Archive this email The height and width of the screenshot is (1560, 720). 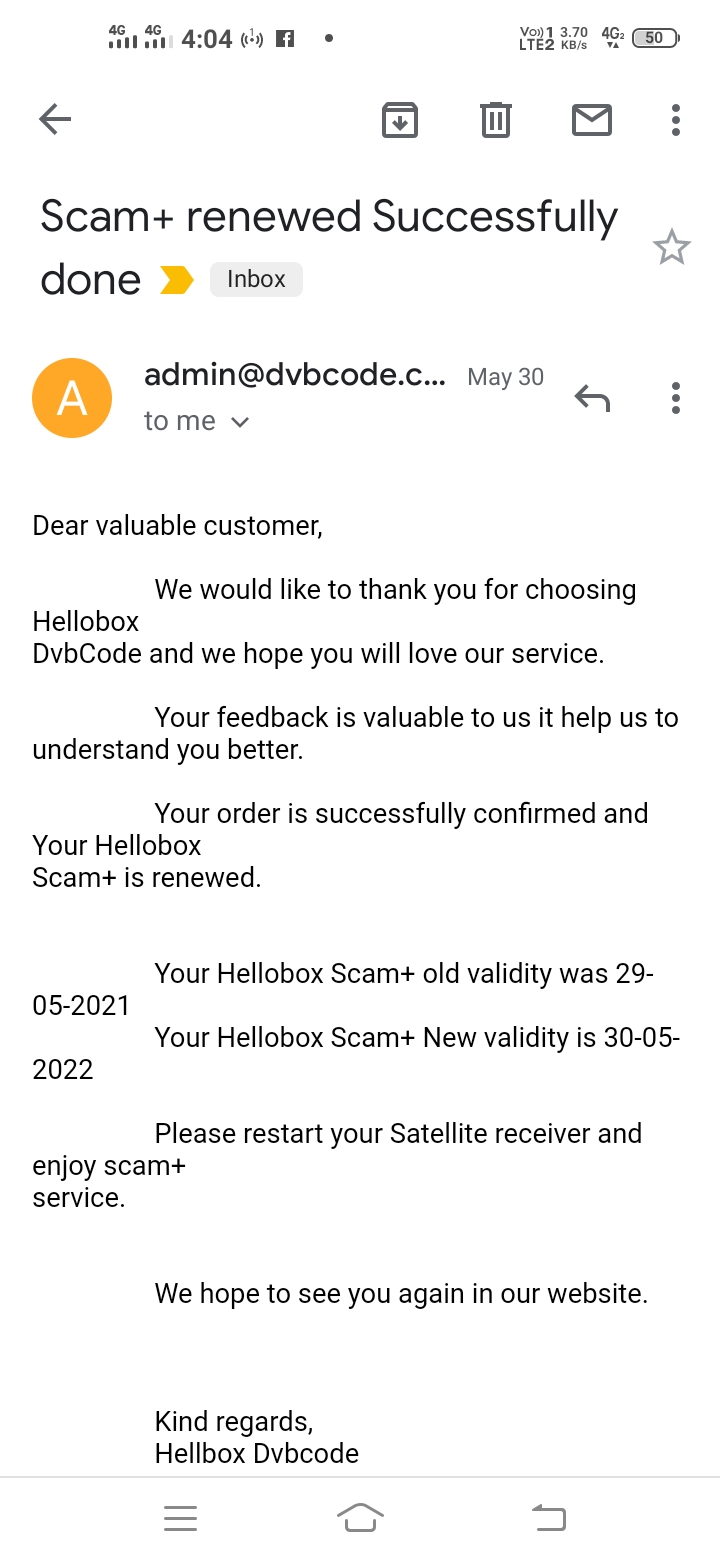coord(400,120)
